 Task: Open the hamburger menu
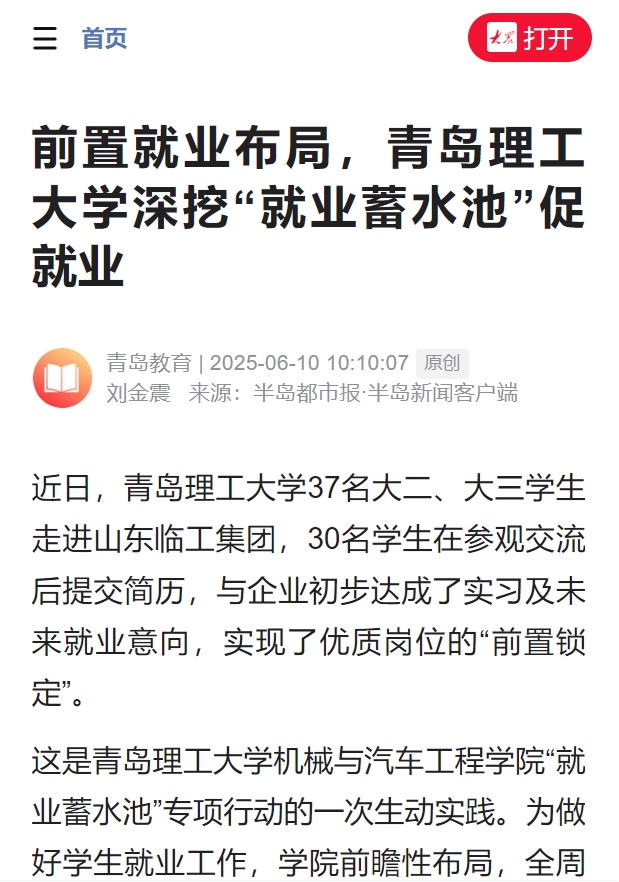pos(45,39)
